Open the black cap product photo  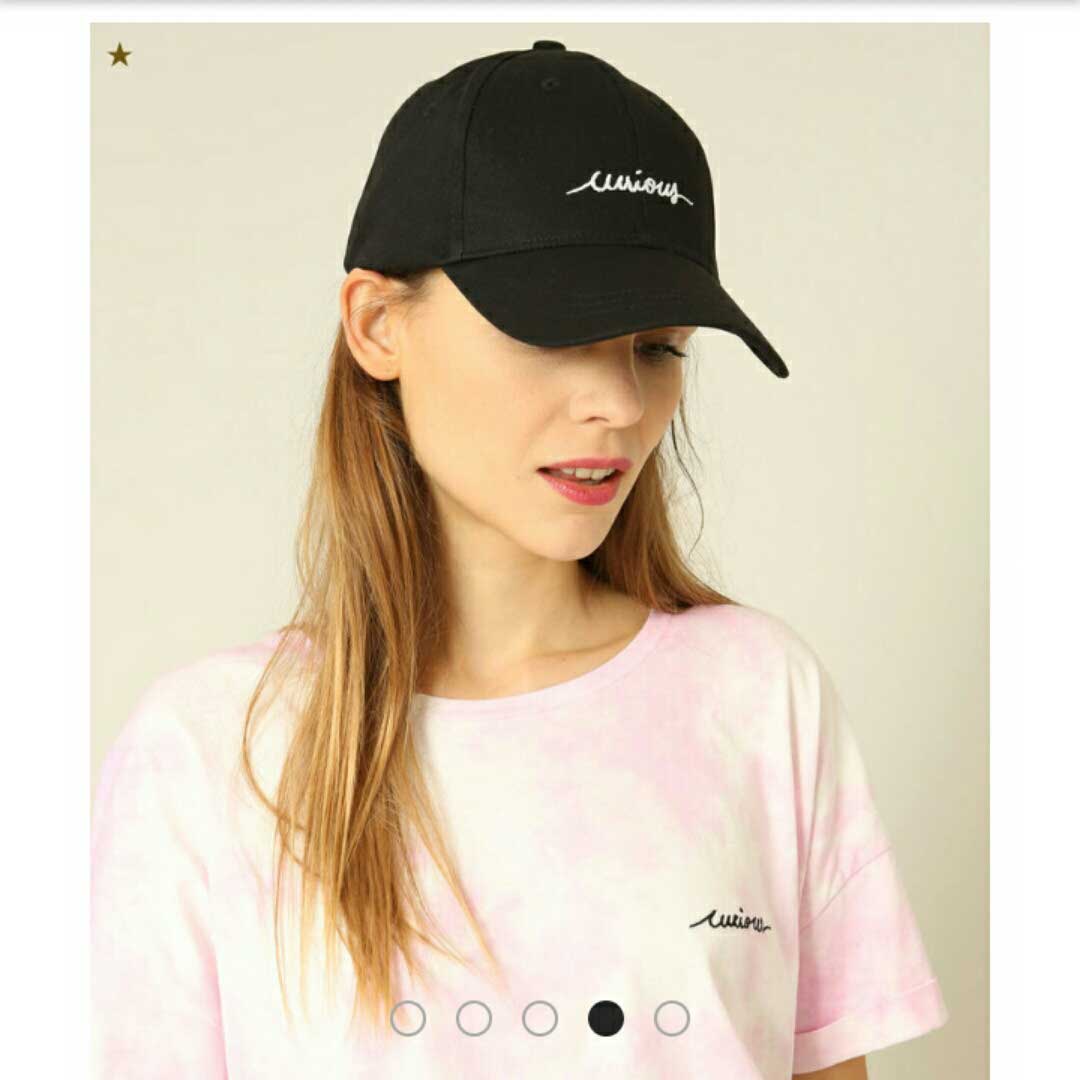point(540,500)
